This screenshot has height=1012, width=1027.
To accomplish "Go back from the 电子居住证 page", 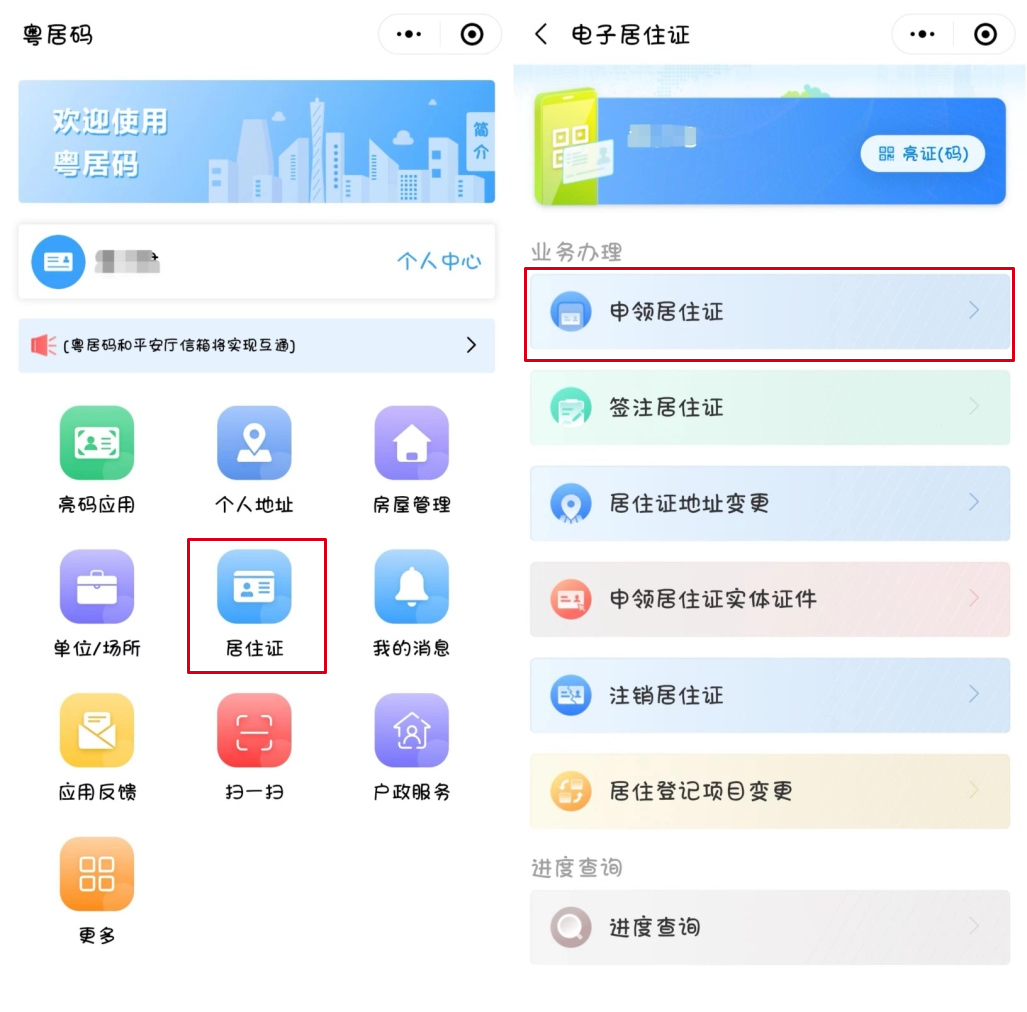I will [x=541, y=35].
